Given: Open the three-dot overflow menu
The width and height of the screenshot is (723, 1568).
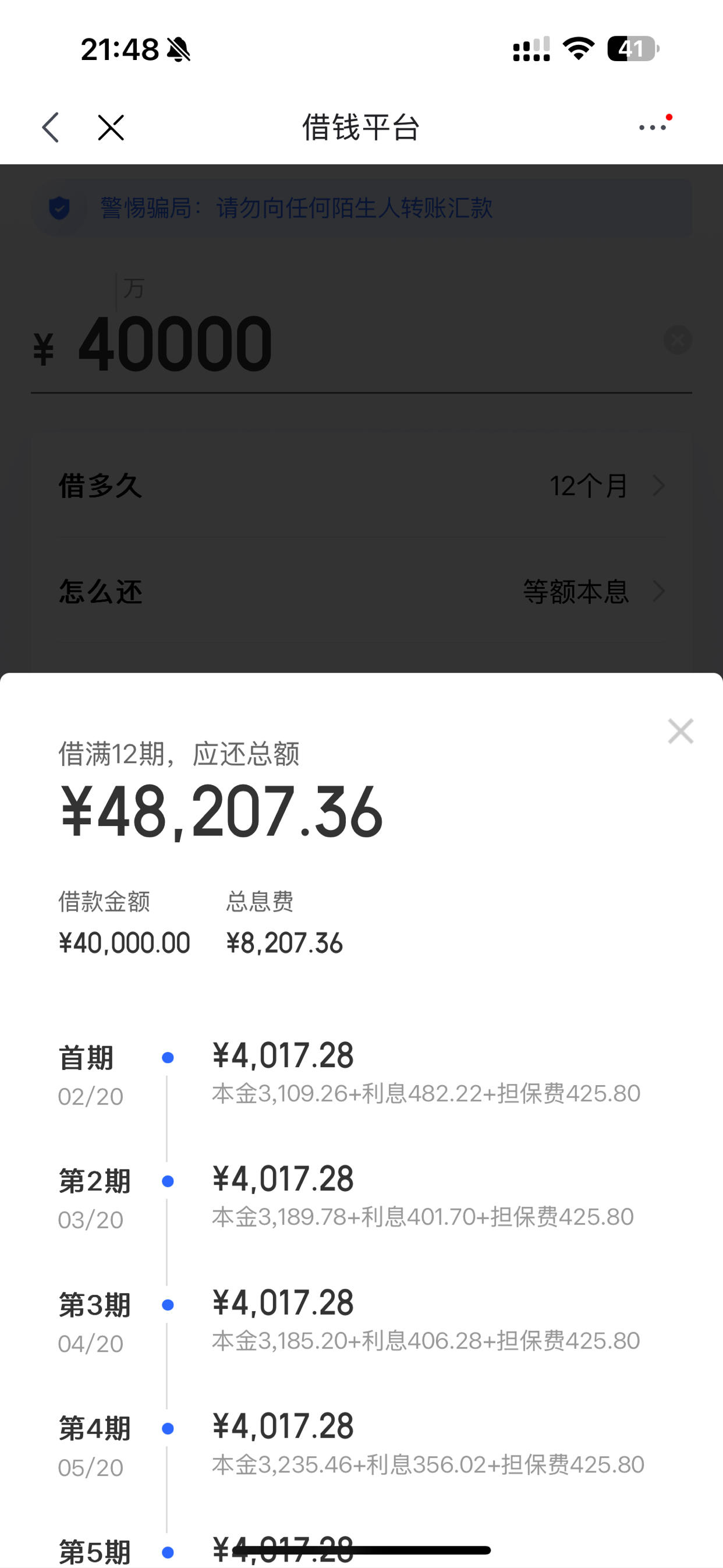Looking at the screenshot, I should [653, 127].
